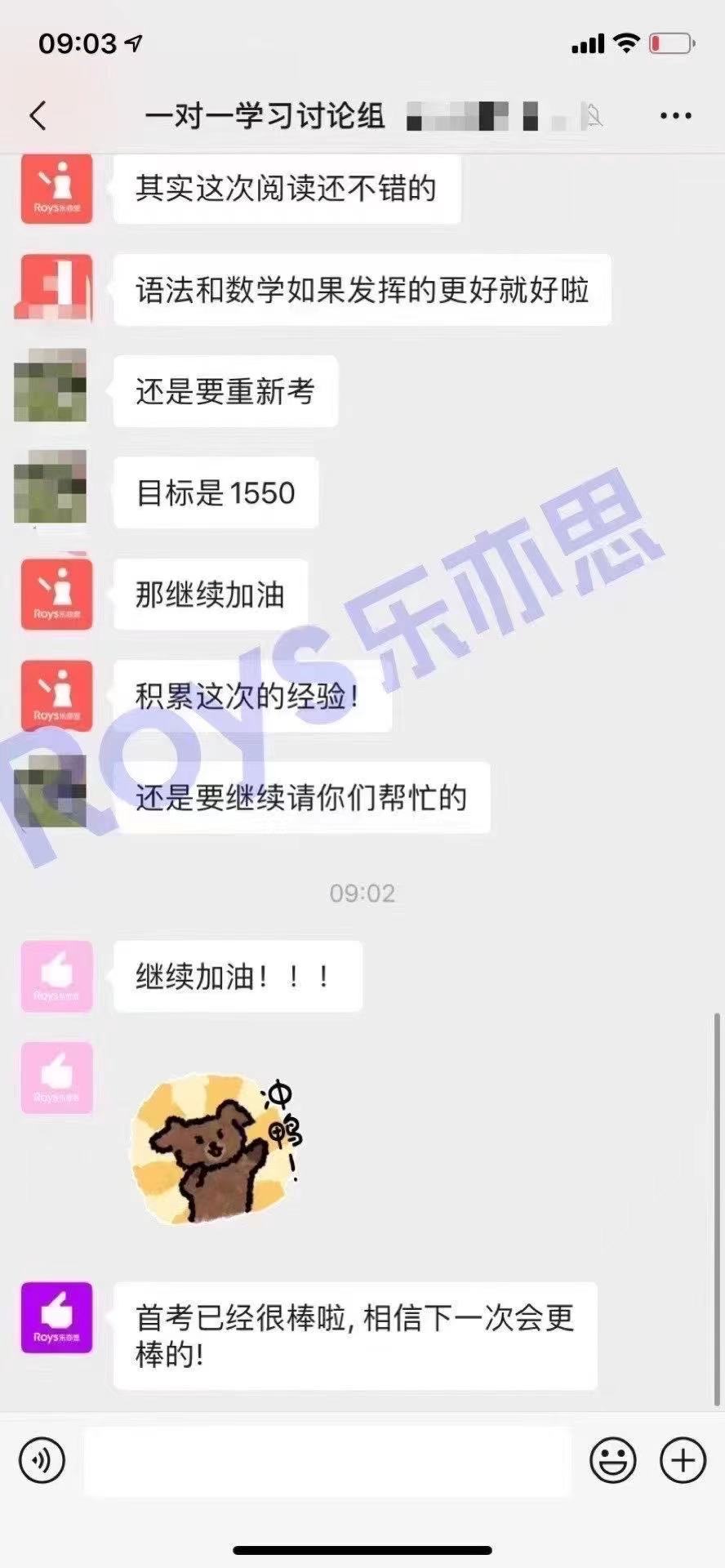725x1568 pixels.
Task: Open the group chat overflow menu
Action: [x=675, y=116]
